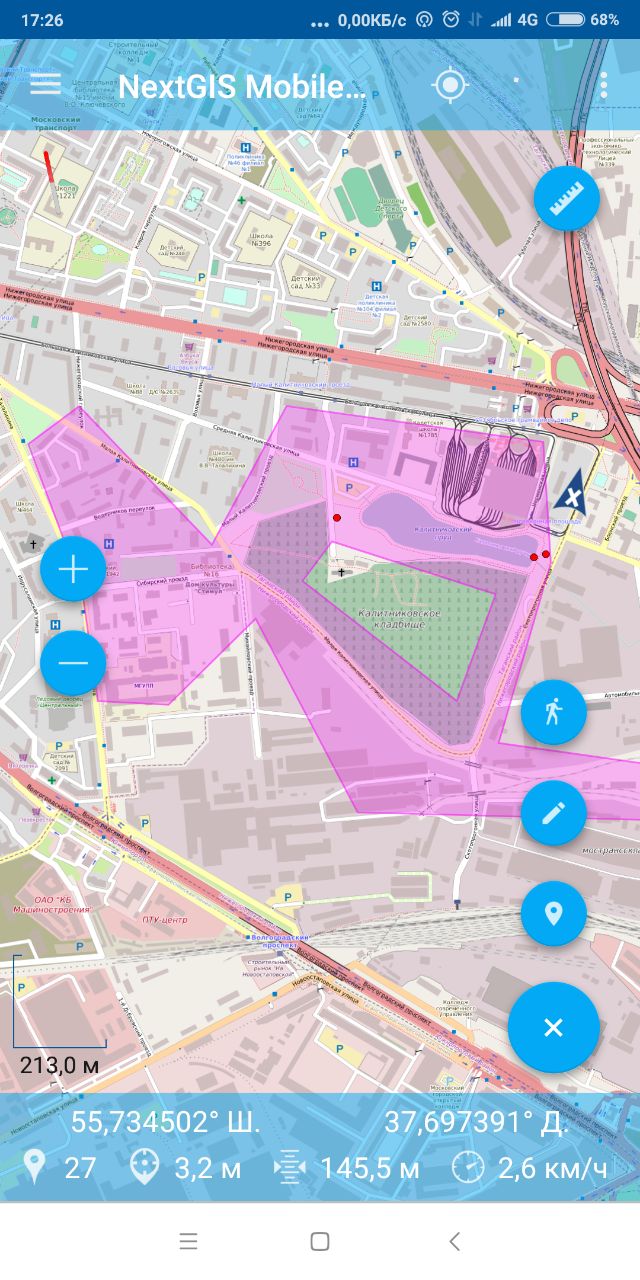
Task: Start walking track geometry mode
Action: [553, 712]
